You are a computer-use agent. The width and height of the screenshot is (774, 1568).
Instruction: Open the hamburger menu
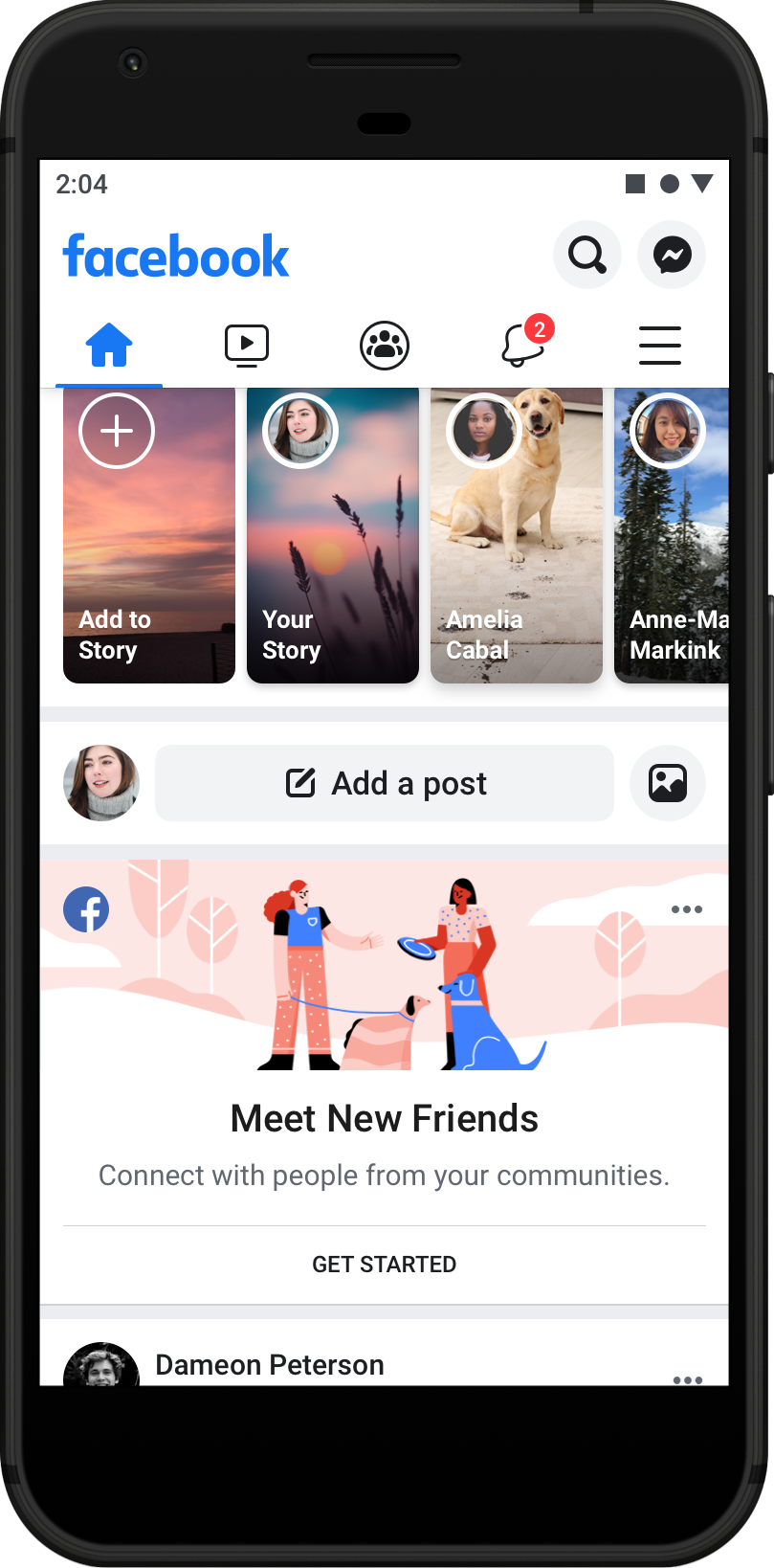click(659, 345)
